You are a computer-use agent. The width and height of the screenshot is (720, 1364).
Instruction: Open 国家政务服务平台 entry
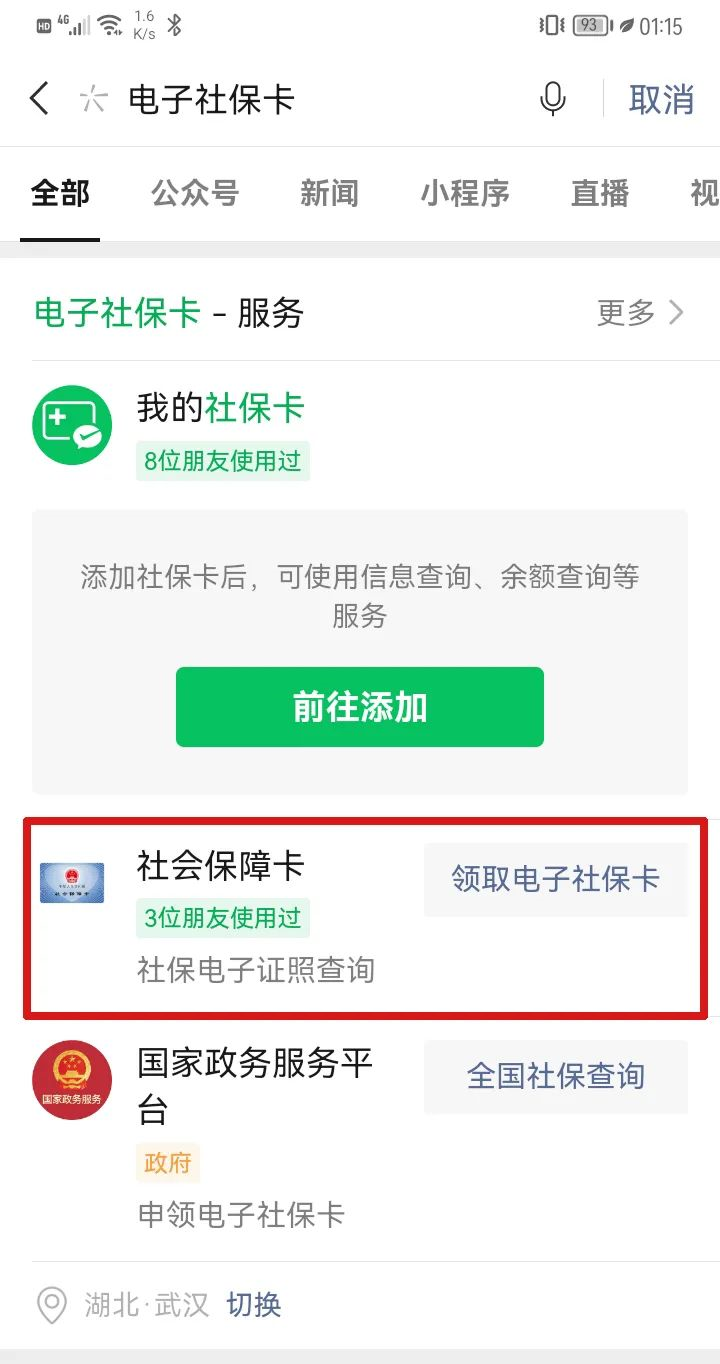tap(254, 1085)
